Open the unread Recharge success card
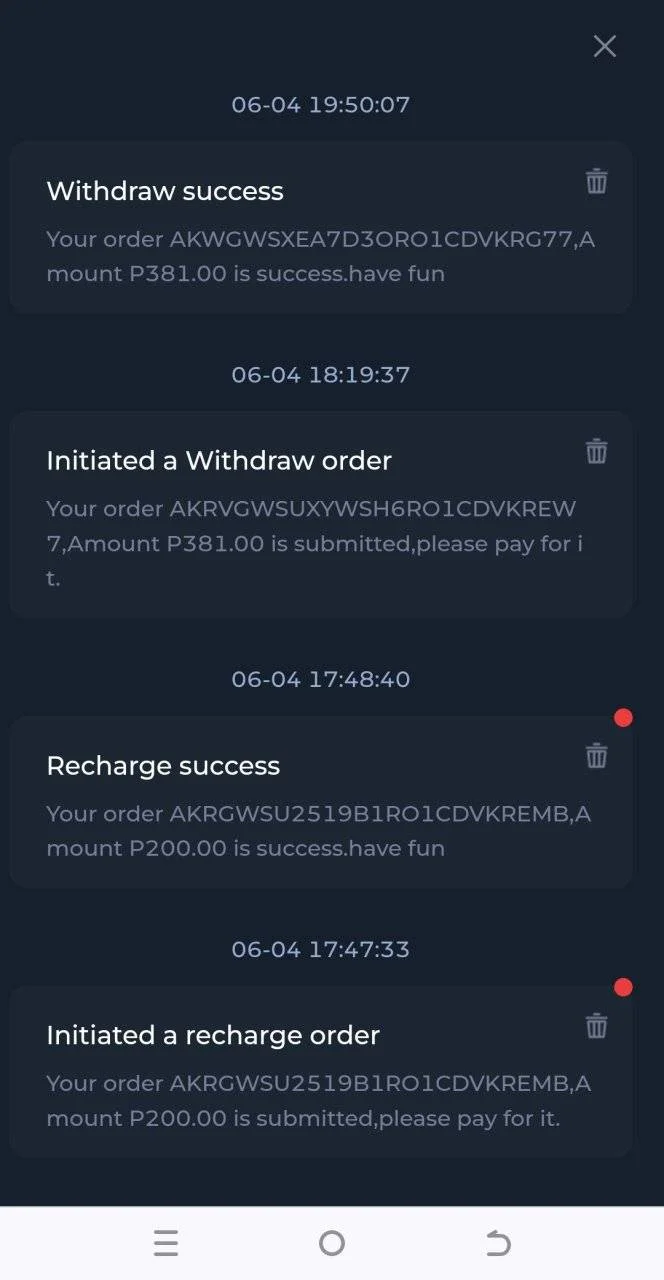Screen dimensions: 664x1280 (x=321, y=803)
